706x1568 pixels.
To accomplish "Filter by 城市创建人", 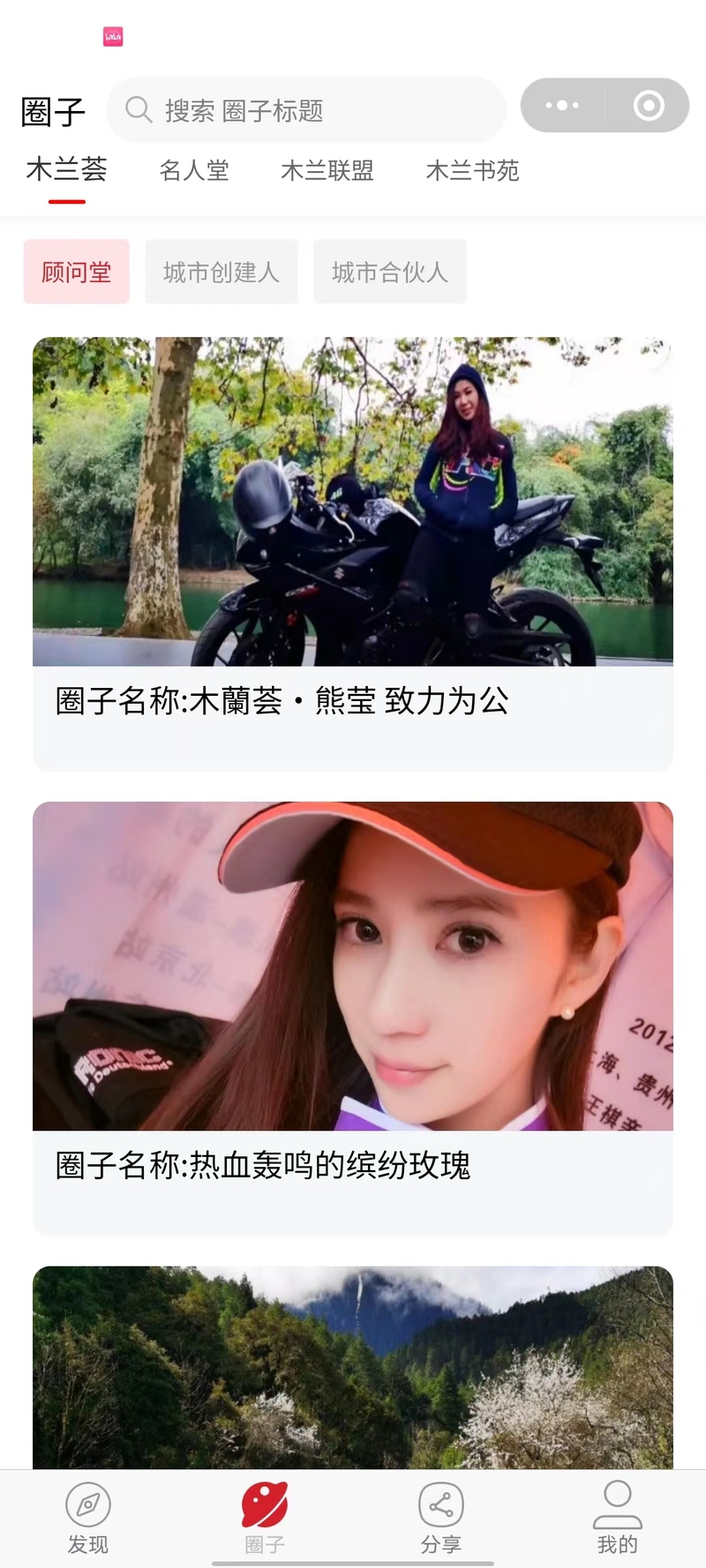I will [x=222, y=272].
